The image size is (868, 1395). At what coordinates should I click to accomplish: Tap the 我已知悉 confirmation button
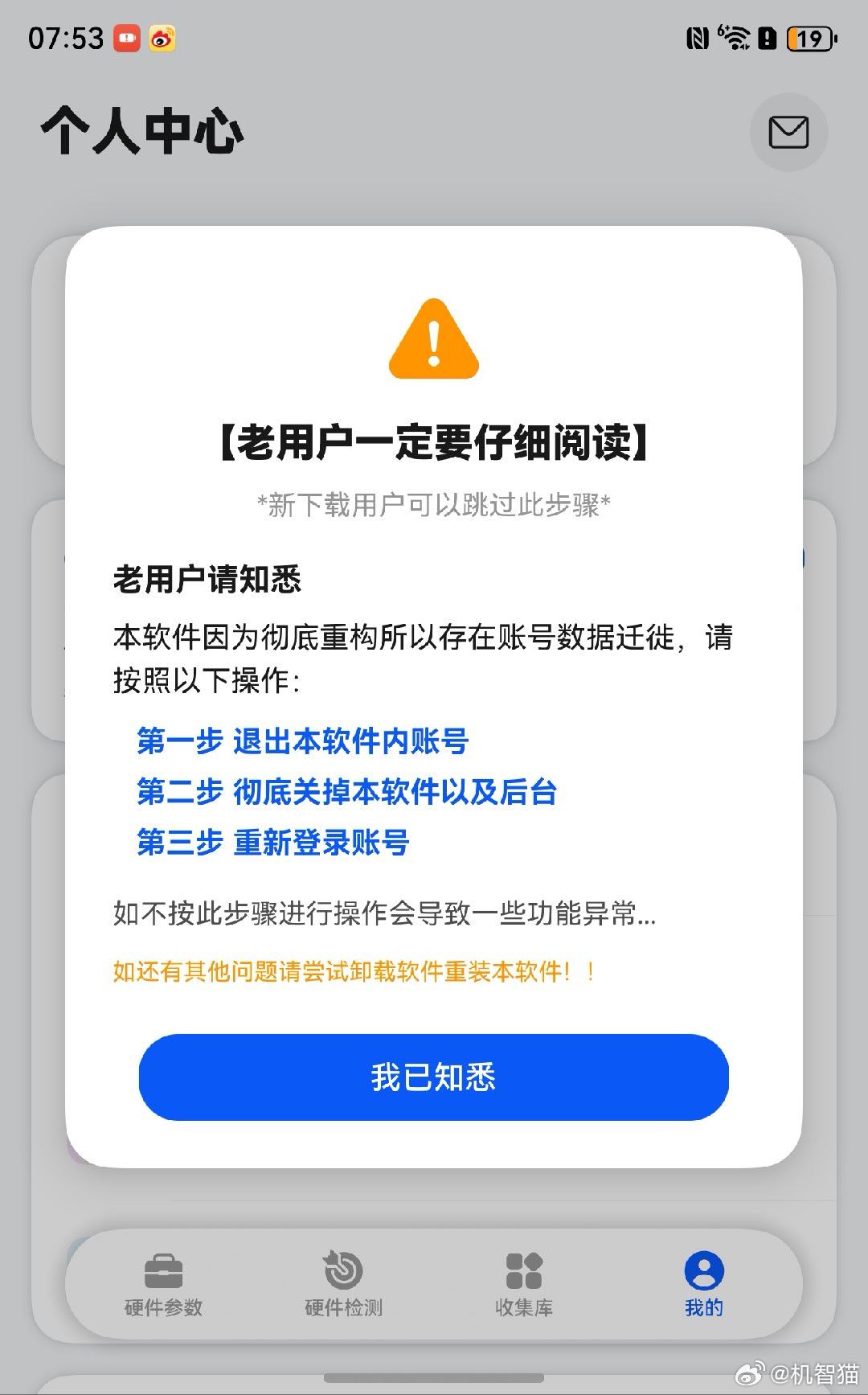coord(432,1077)
